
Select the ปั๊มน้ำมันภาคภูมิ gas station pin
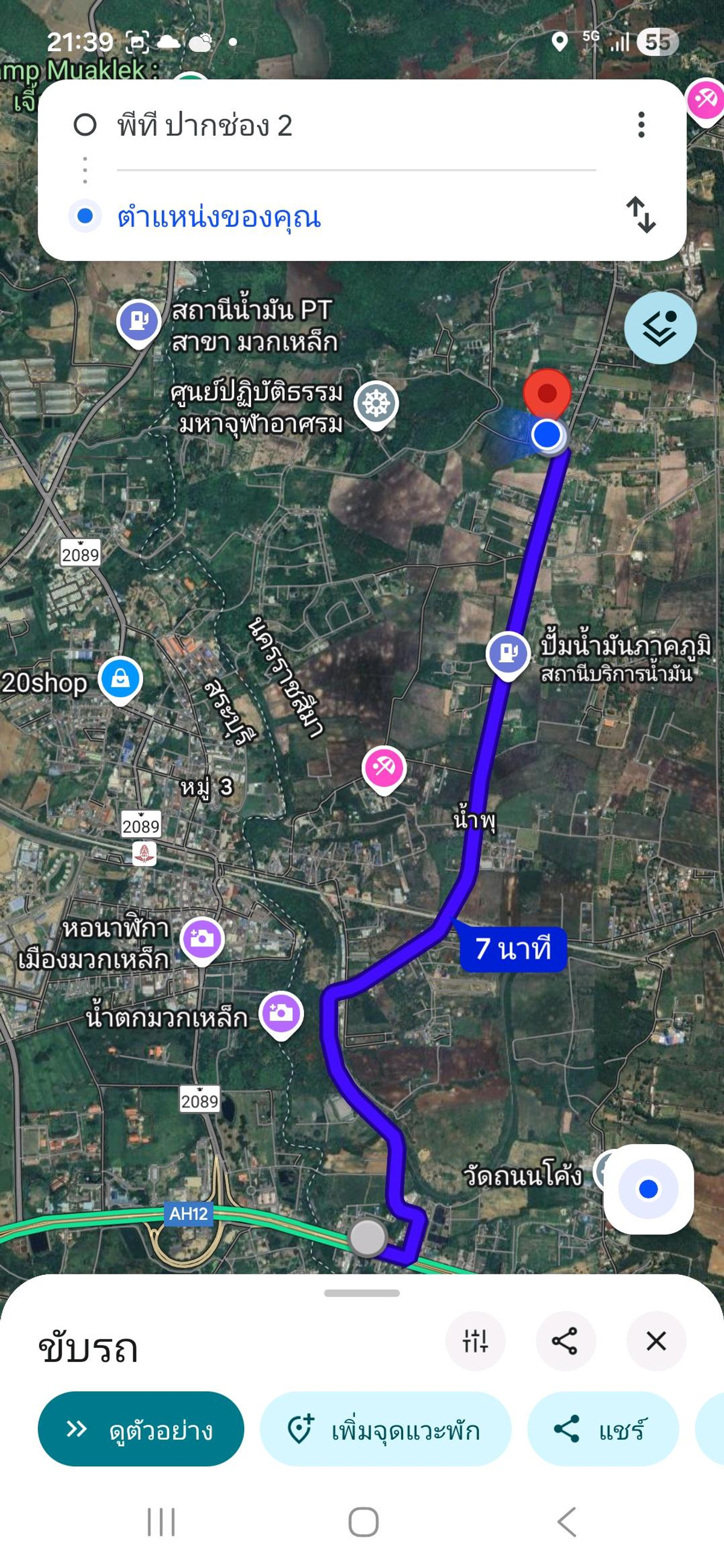[508, 653]
